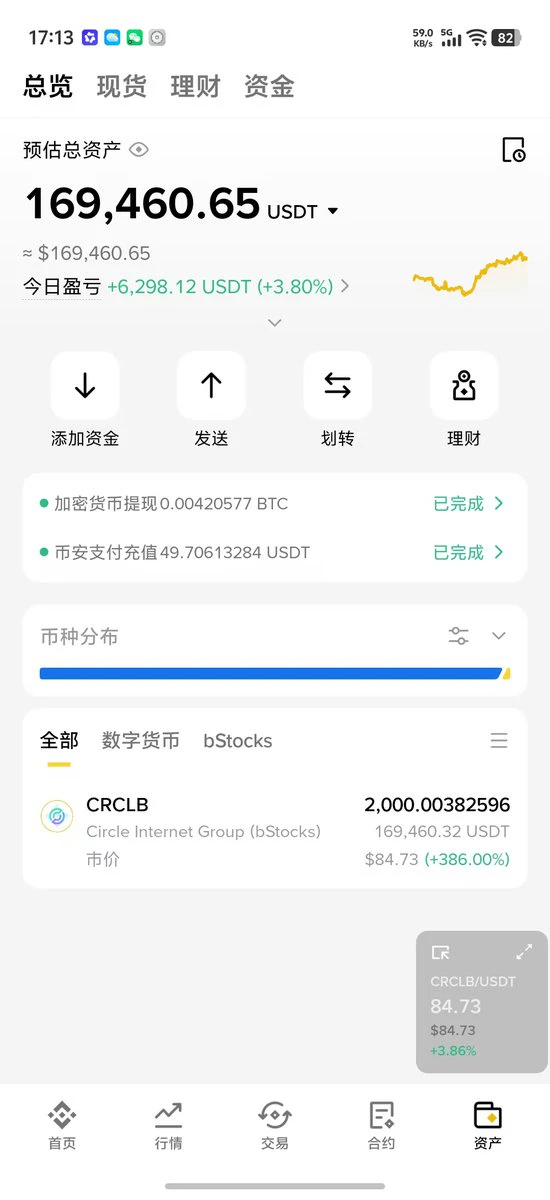Screen dimensions: 550x1200
Task: Expand the overview chevron under 今日盈亏
Action: point(275,322)
